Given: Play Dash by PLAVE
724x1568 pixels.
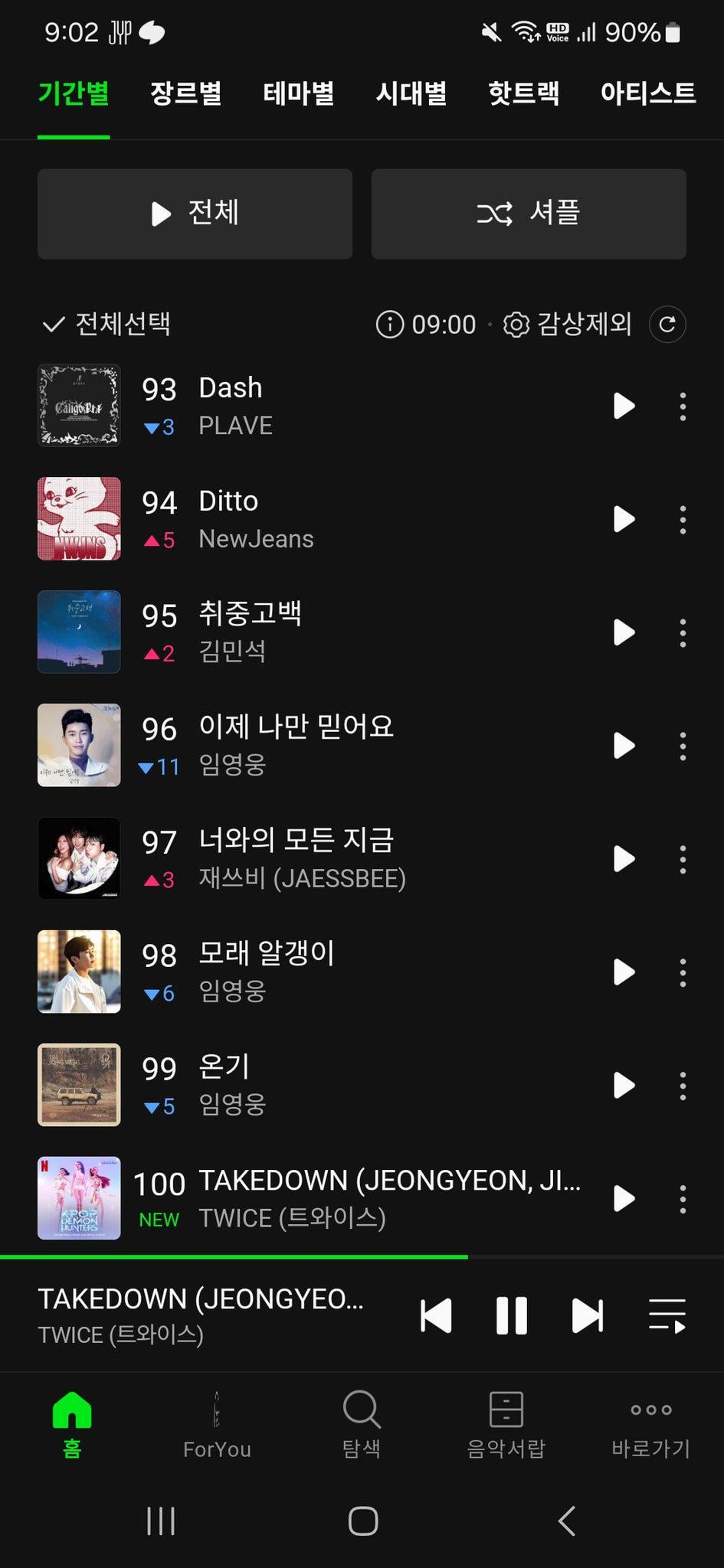Looking at the screenshot, I should pyautogui.click(x=624, y=406).
